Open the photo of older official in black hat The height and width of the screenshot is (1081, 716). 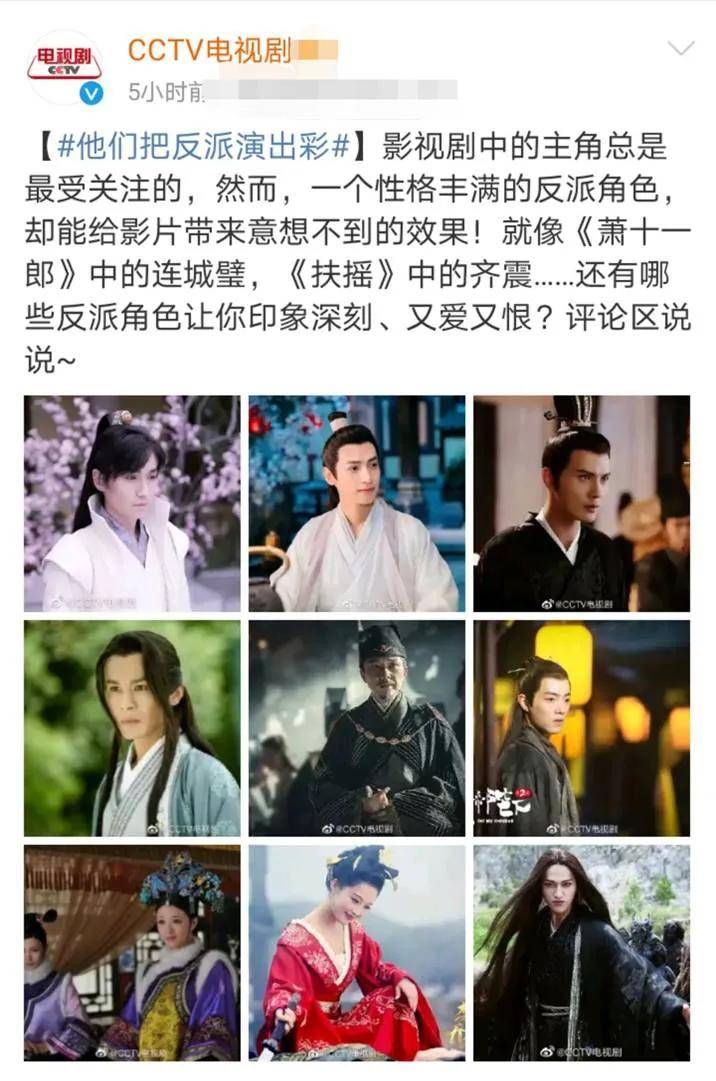coord(357,728)
